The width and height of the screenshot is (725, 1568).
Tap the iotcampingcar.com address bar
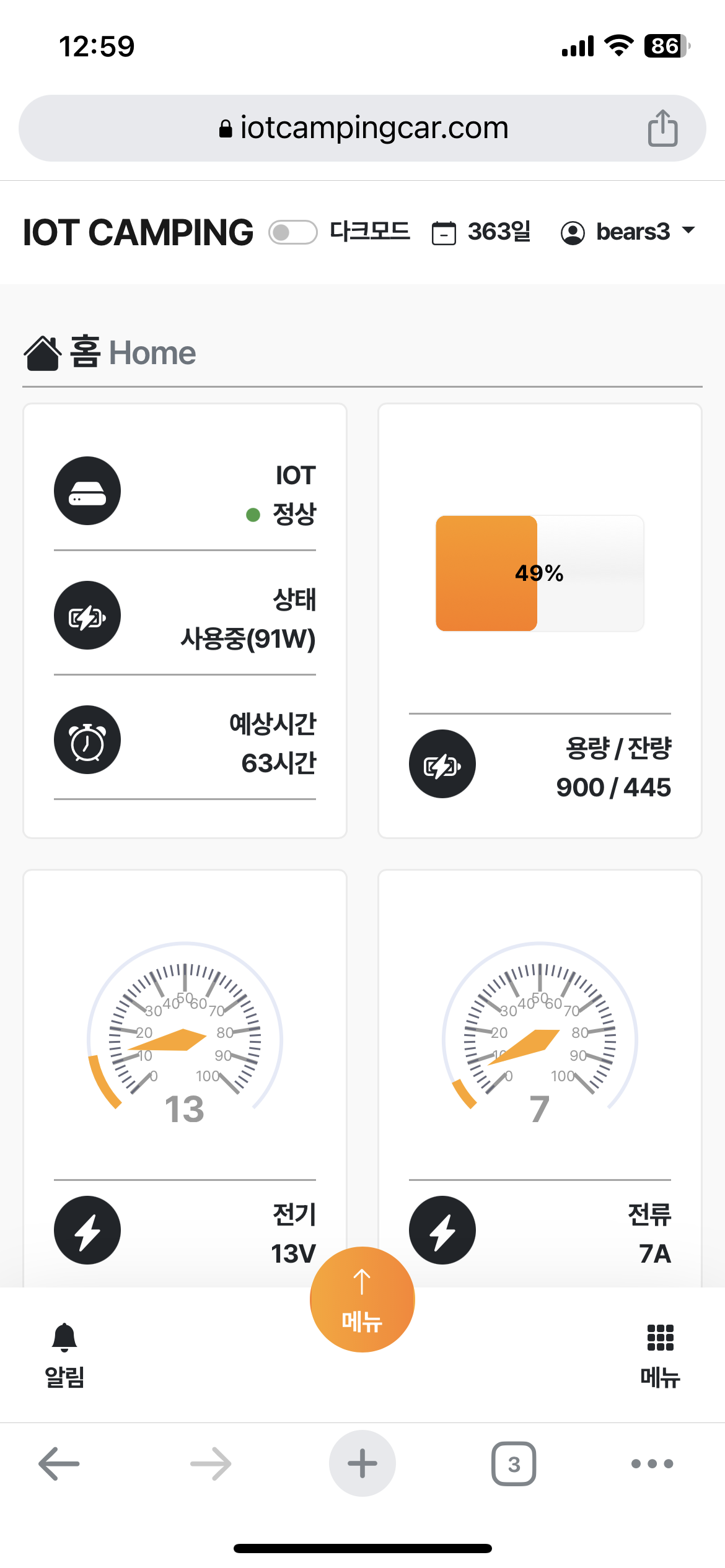362,128
